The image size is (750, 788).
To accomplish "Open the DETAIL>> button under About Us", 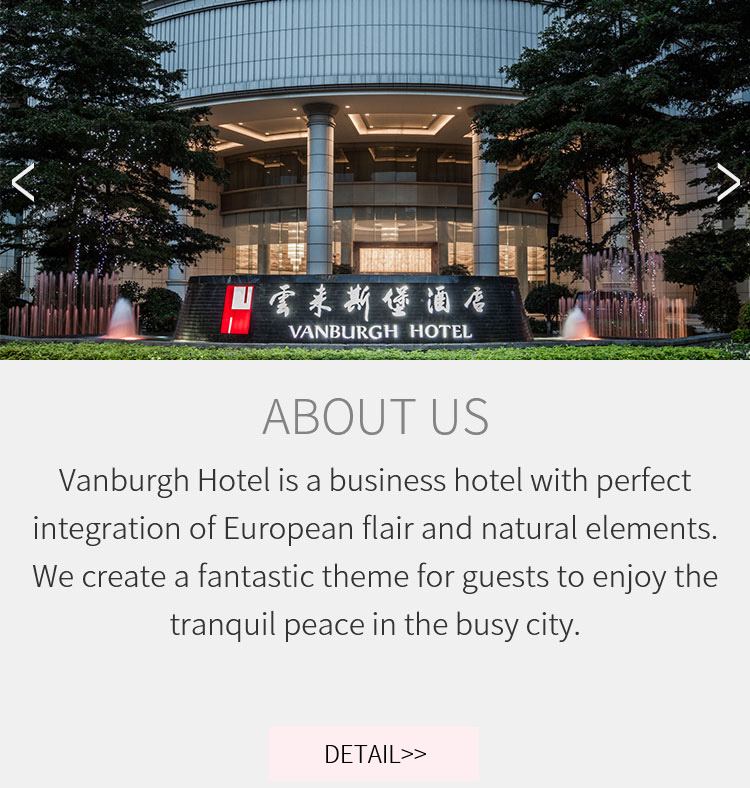I will click(x=374, y=754).
